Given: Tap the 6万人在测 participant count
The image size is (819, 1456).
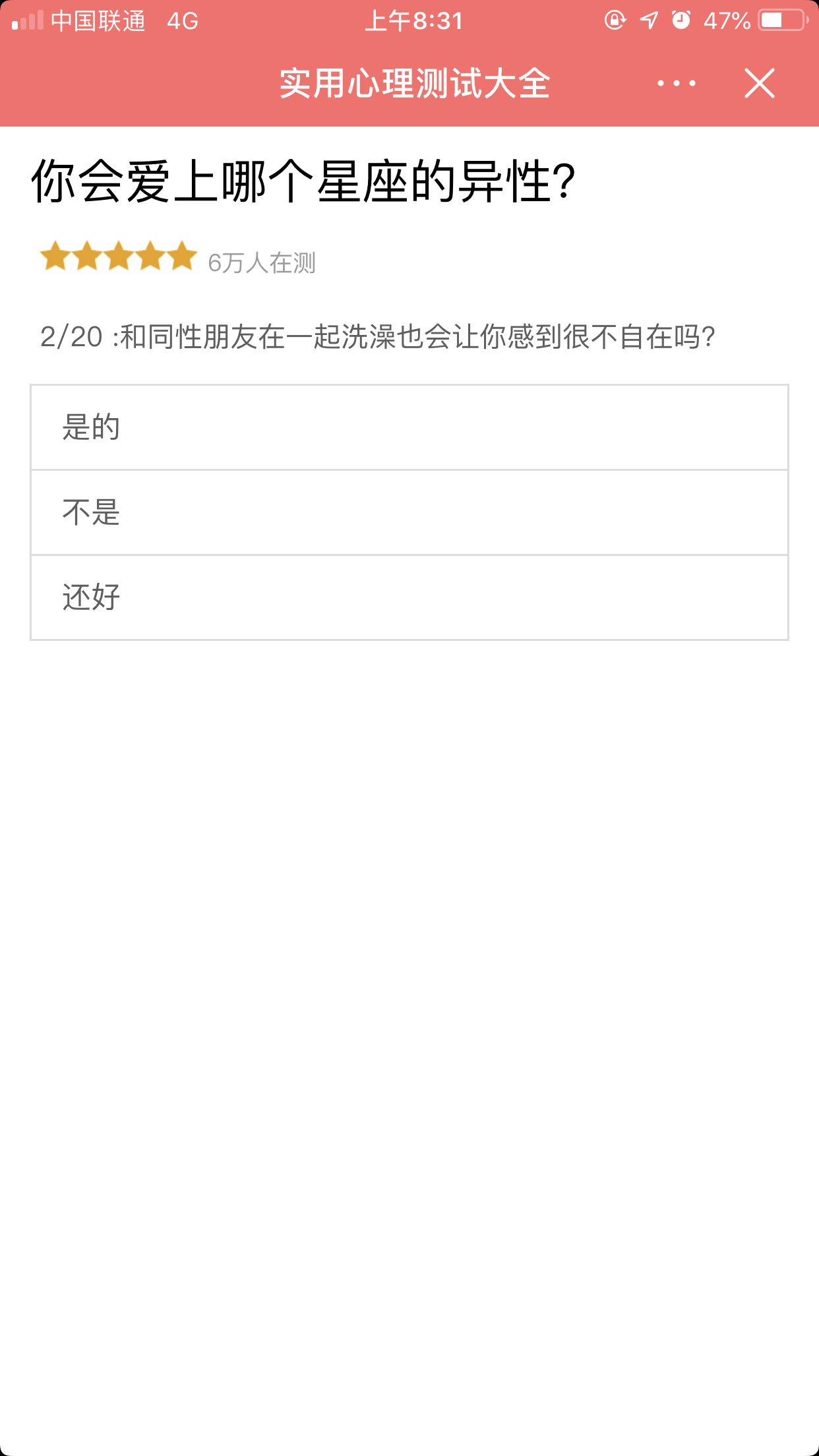Looking at the screenshot, I should pos(262,263).
